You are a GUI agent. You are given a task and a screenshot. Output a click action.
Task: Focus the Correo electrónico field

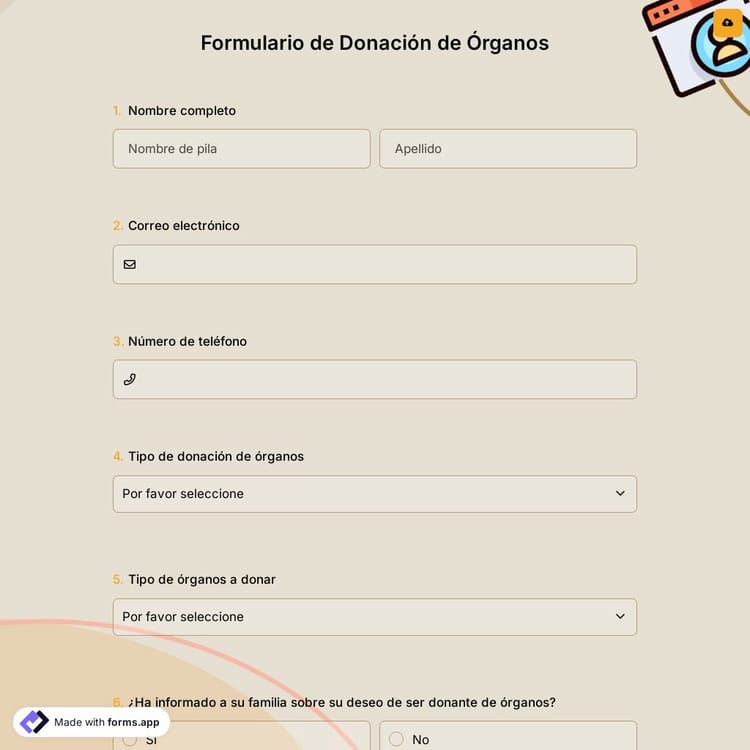375,265
